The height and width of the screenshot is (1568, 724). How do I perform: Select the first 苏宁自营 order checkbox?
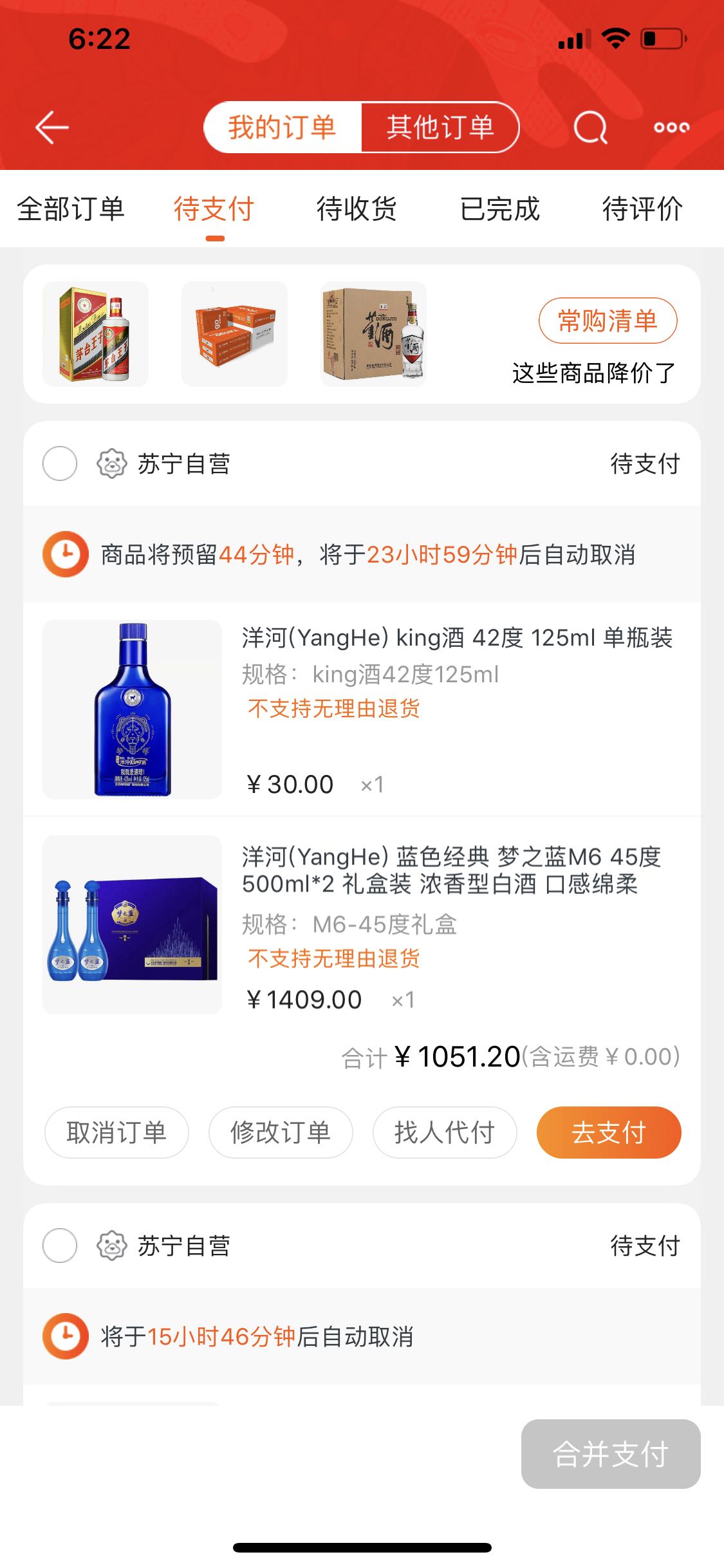point(60,463)
